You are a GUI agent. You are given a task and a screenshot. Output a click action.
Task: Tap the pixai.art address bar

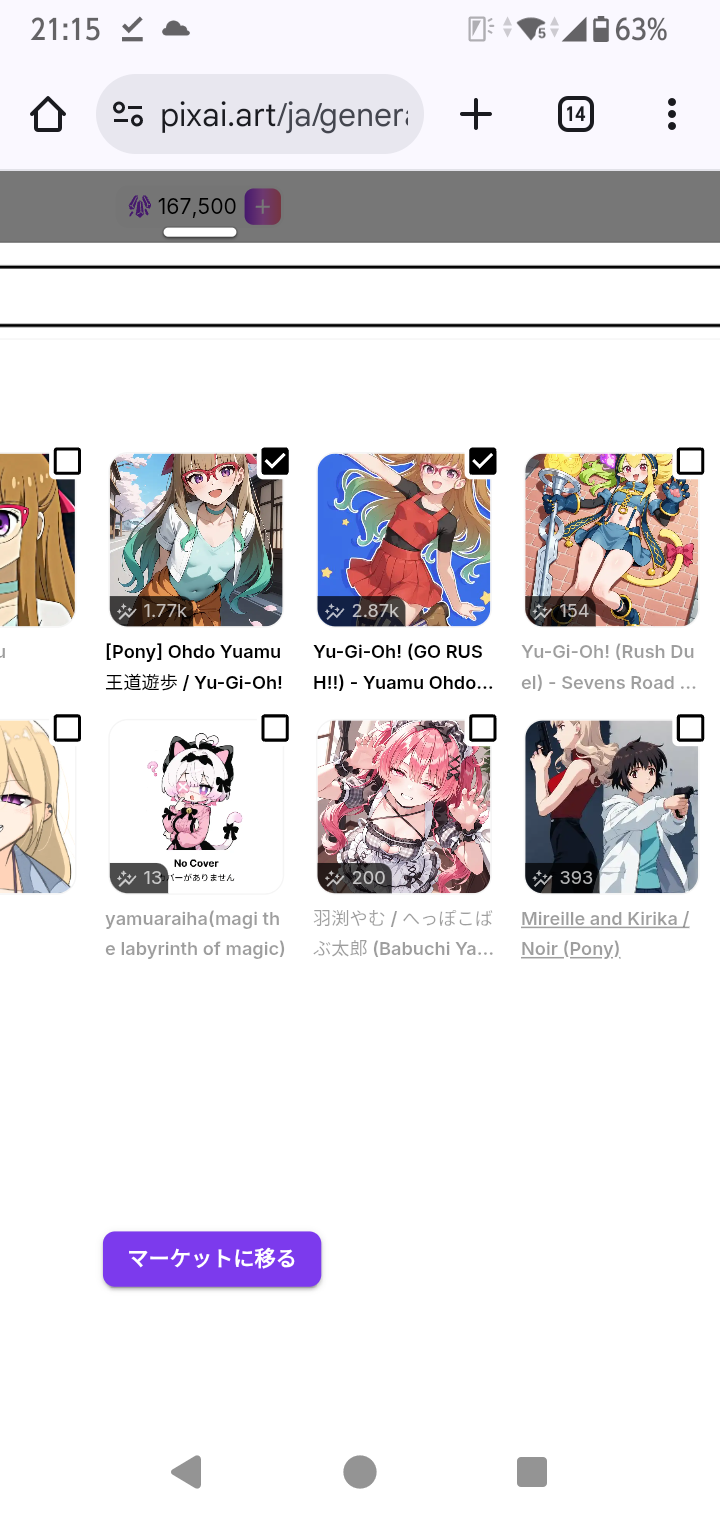click(260, 115)
